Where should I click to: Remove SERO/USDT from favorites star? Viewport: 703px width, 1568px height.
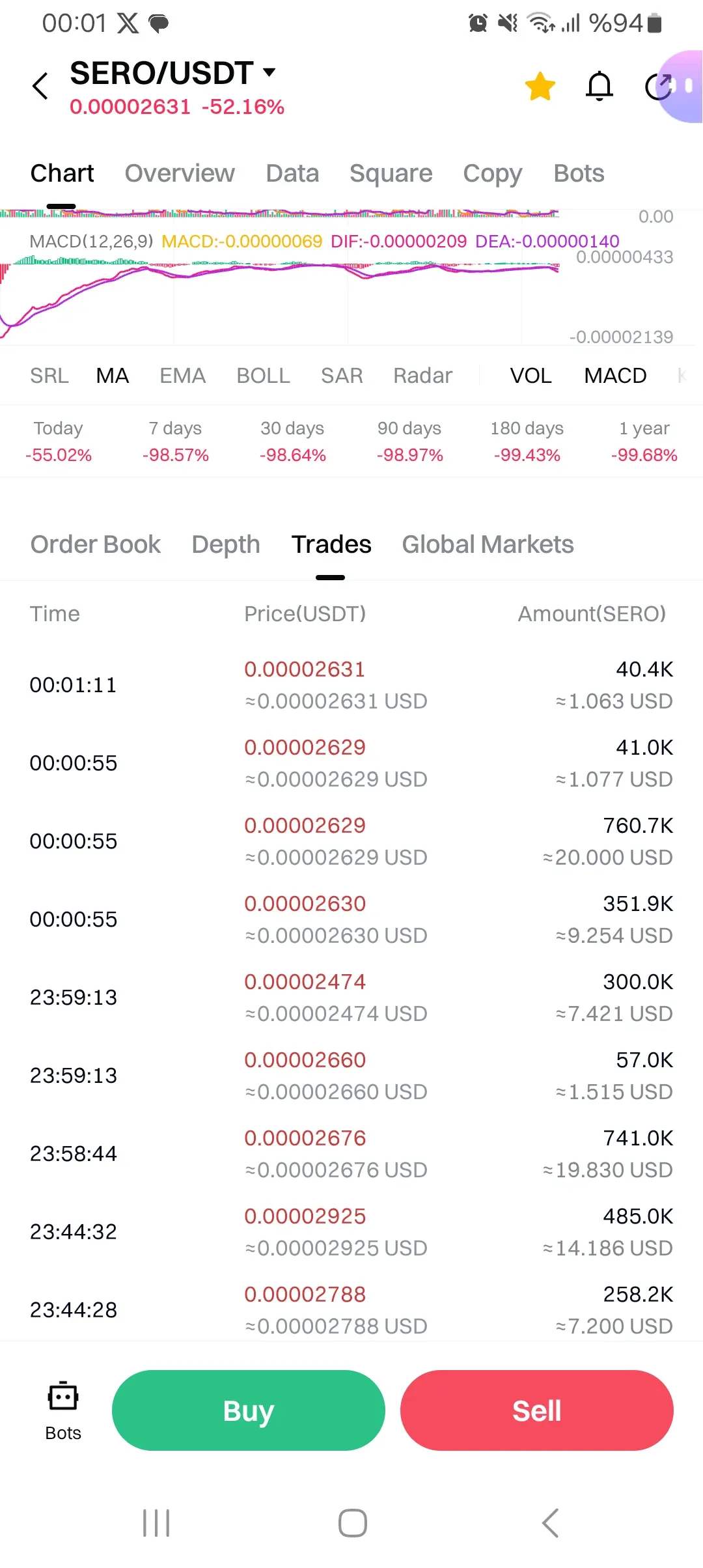[x=540, y=87]
